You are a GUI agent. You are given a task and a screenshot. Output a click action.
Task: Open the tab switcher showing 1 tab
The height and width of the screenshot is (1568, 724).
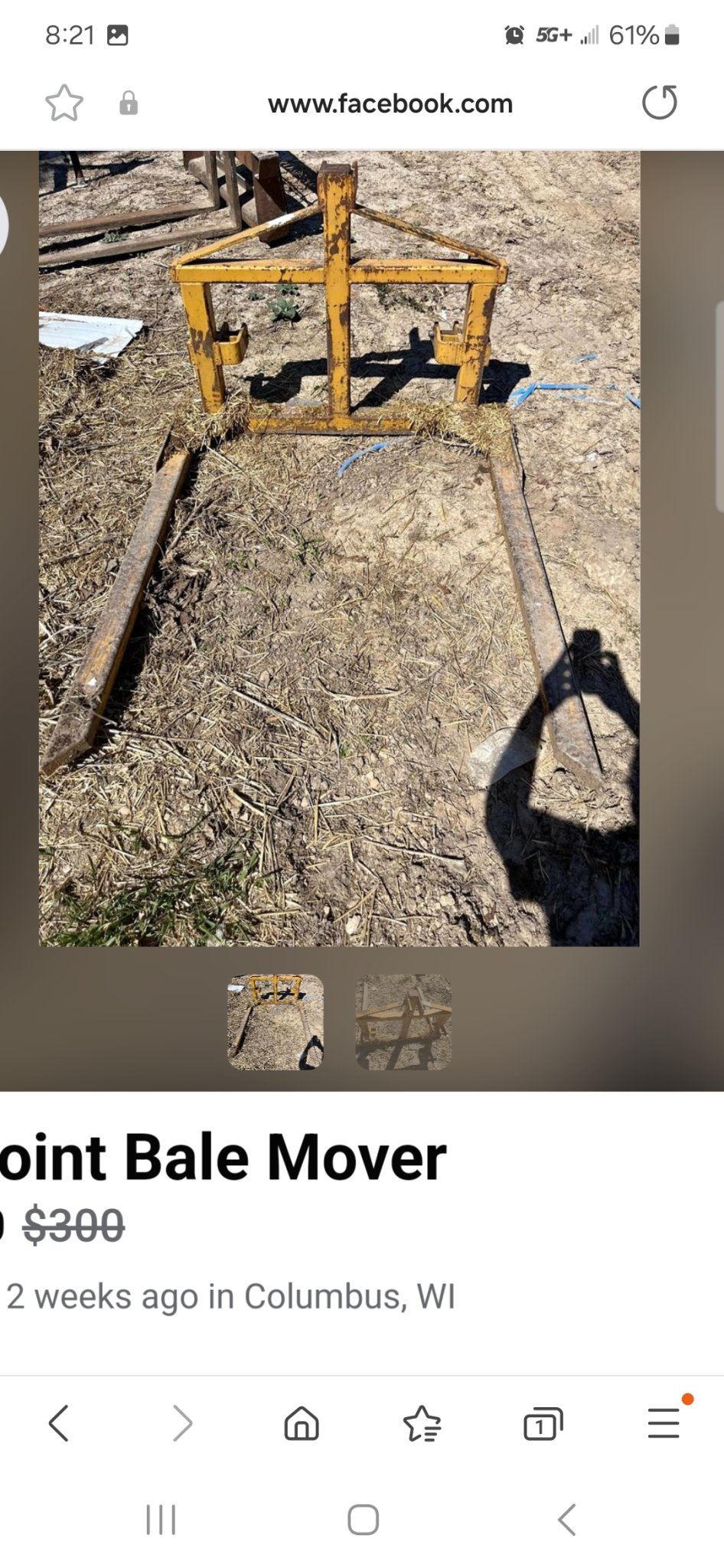(x=543, y=1423)
